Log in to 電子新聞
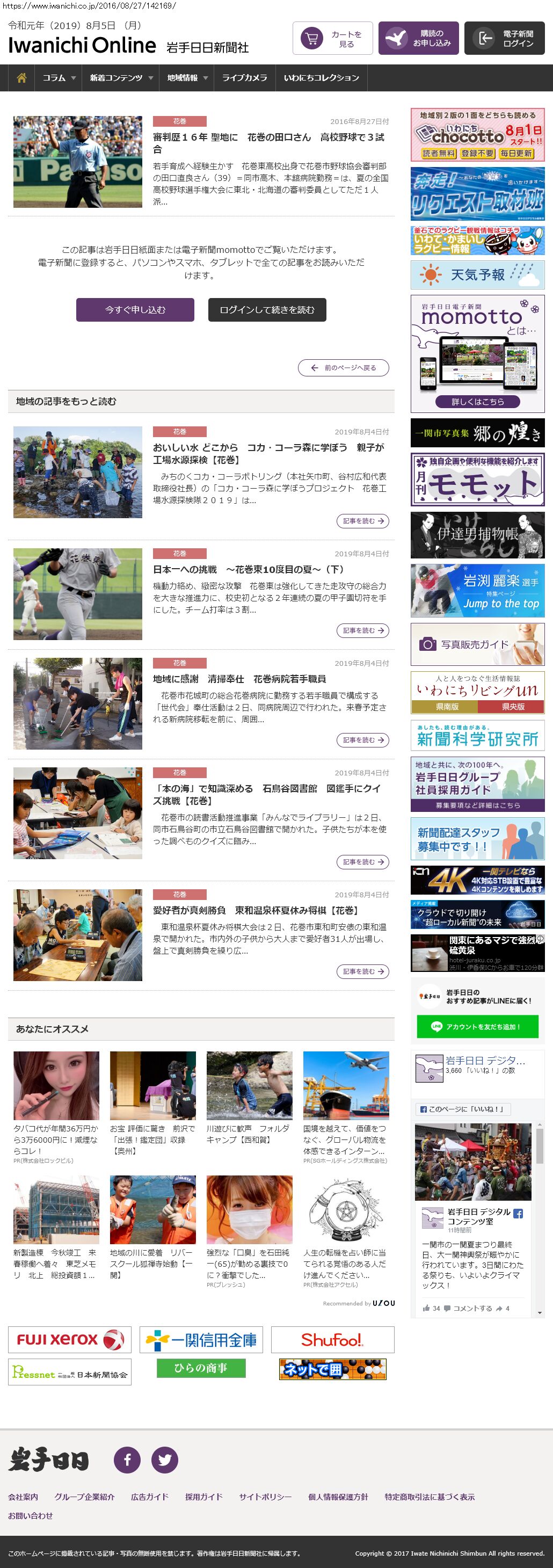Screen dimensions: 553x1568 [x=504, y=38]
